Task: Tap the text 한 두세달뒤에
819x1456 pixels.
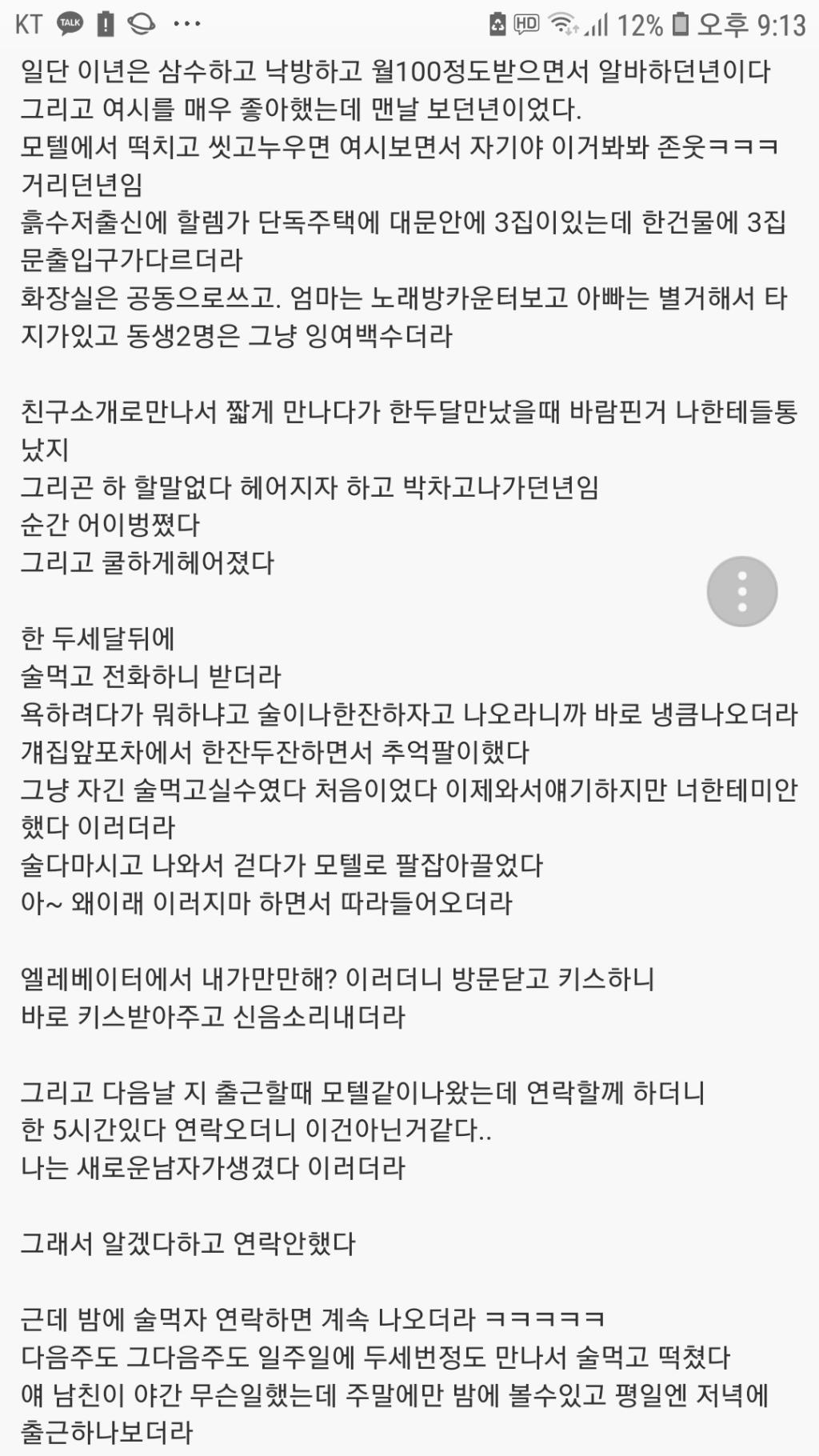Action: pyautogui.click(x=96, y=637)
